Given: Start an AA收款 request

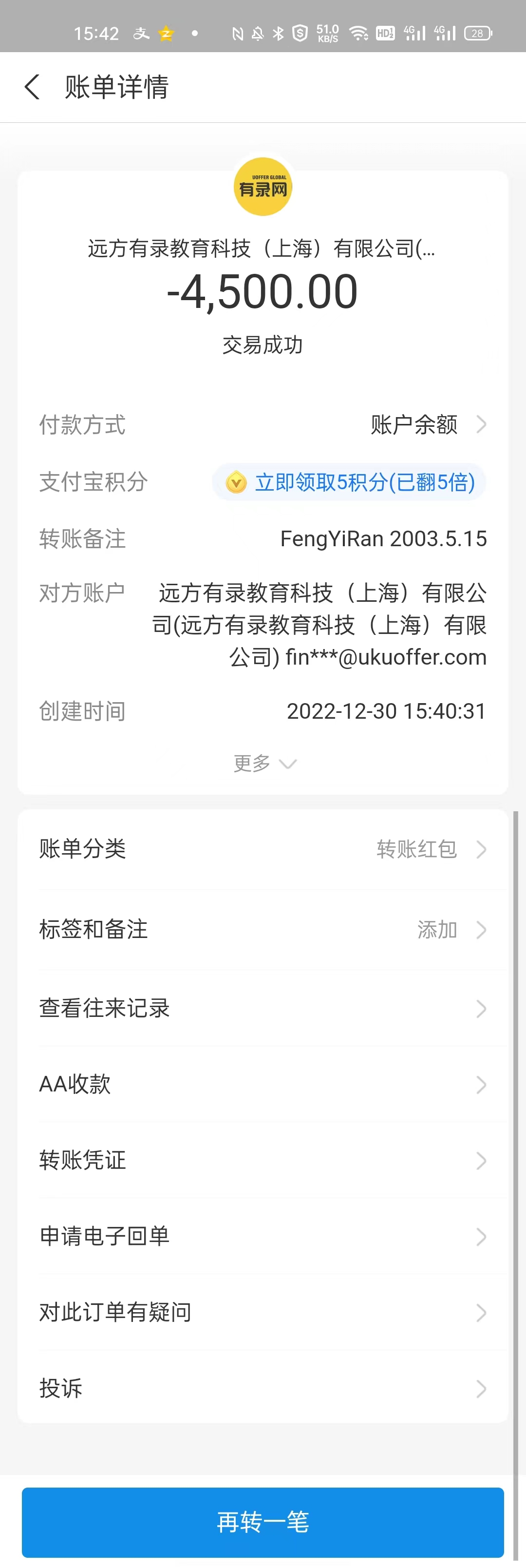Looking at the screenshot, I should [x=263, y=1084].
